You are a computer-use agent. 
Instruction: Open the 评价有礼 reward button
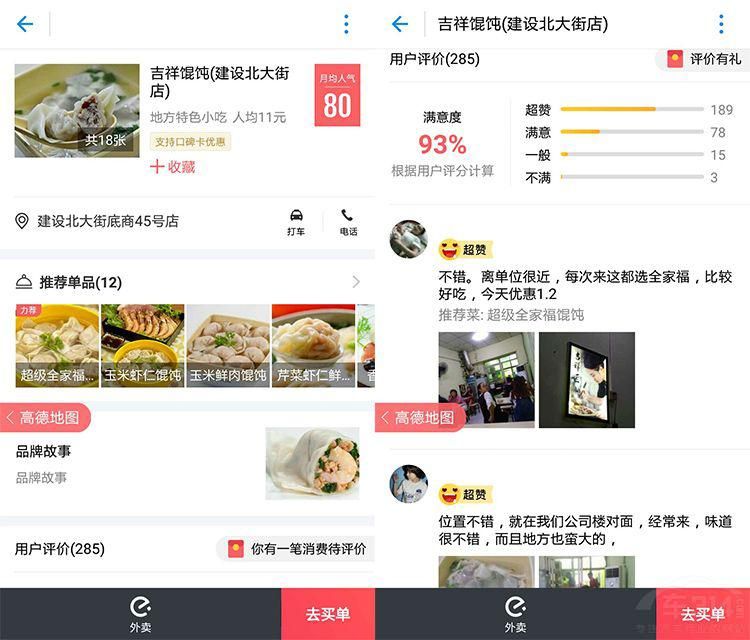point(705,59)
